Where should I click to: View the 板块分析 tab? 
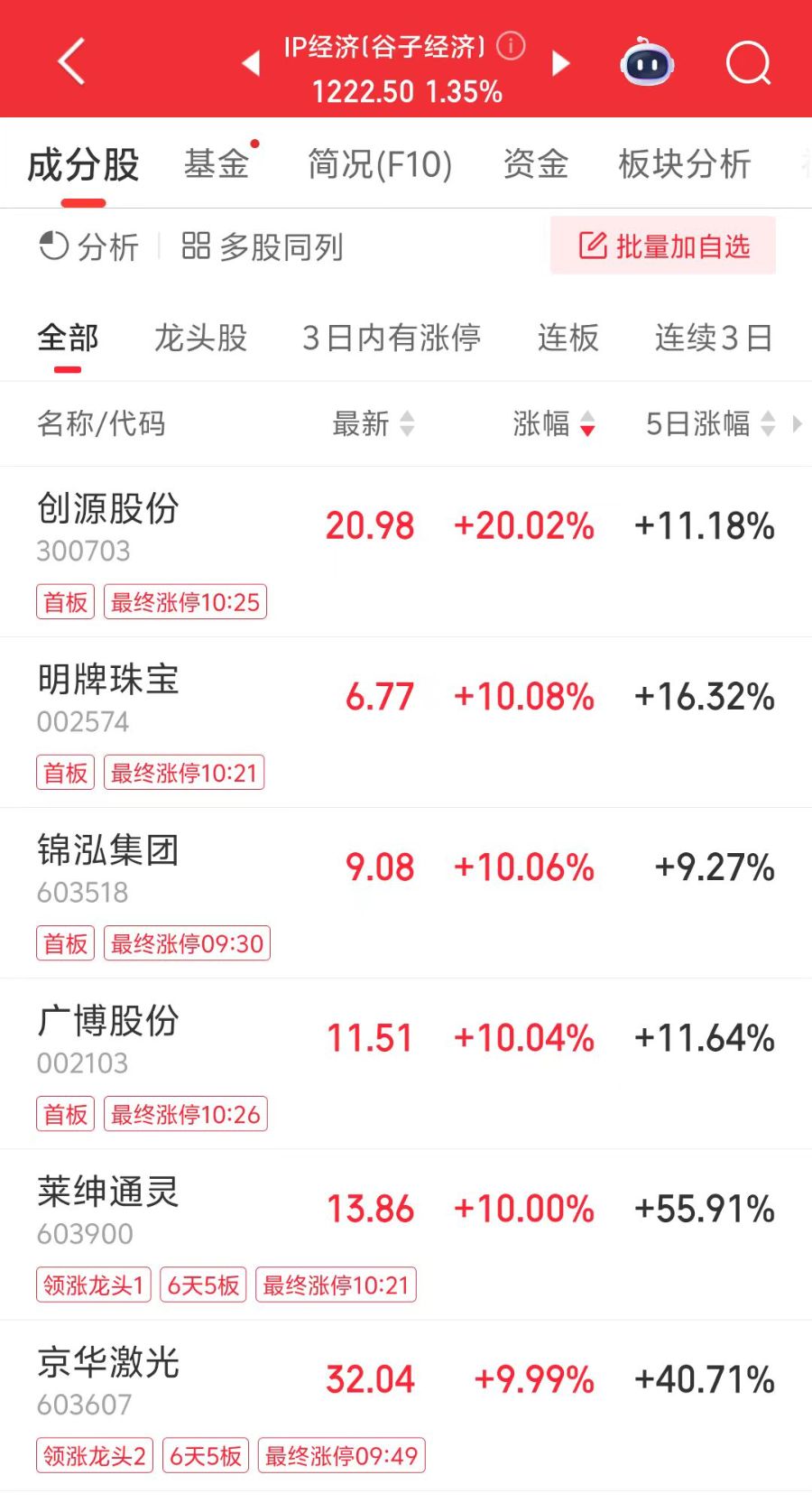point(684,164)
